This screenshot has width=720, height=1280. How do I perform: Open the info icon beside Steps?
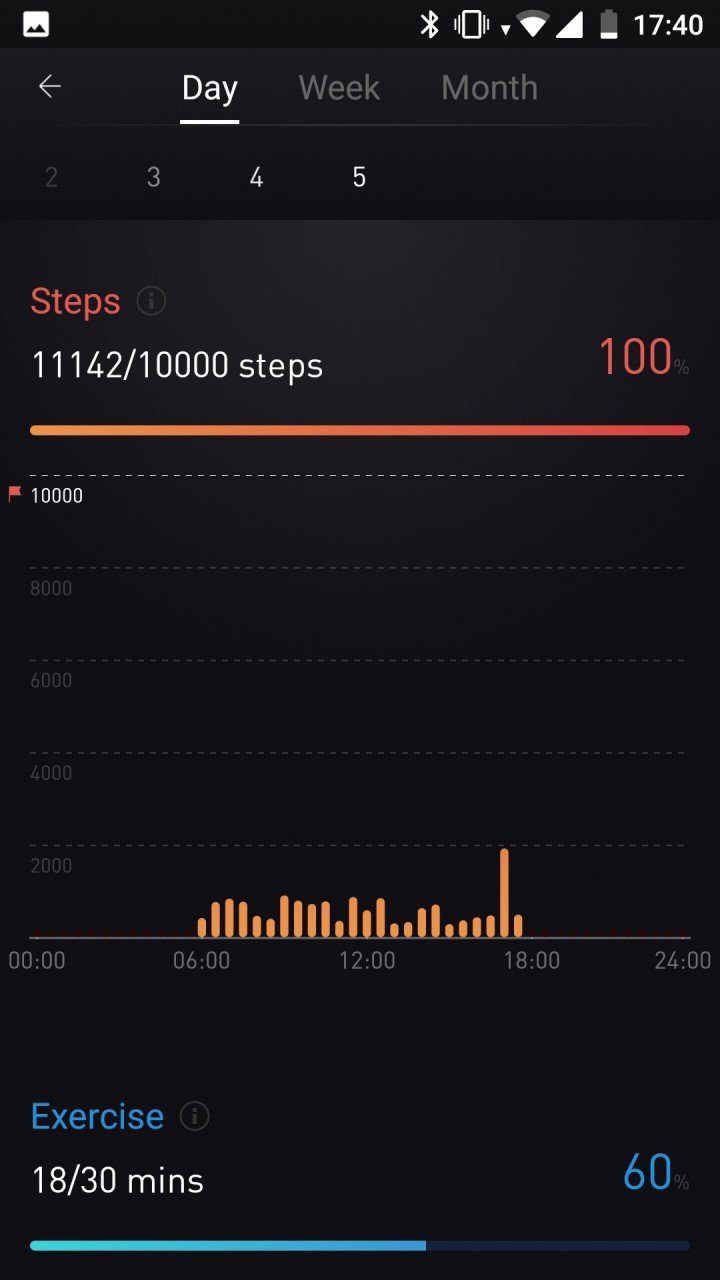tap(151, 300)
